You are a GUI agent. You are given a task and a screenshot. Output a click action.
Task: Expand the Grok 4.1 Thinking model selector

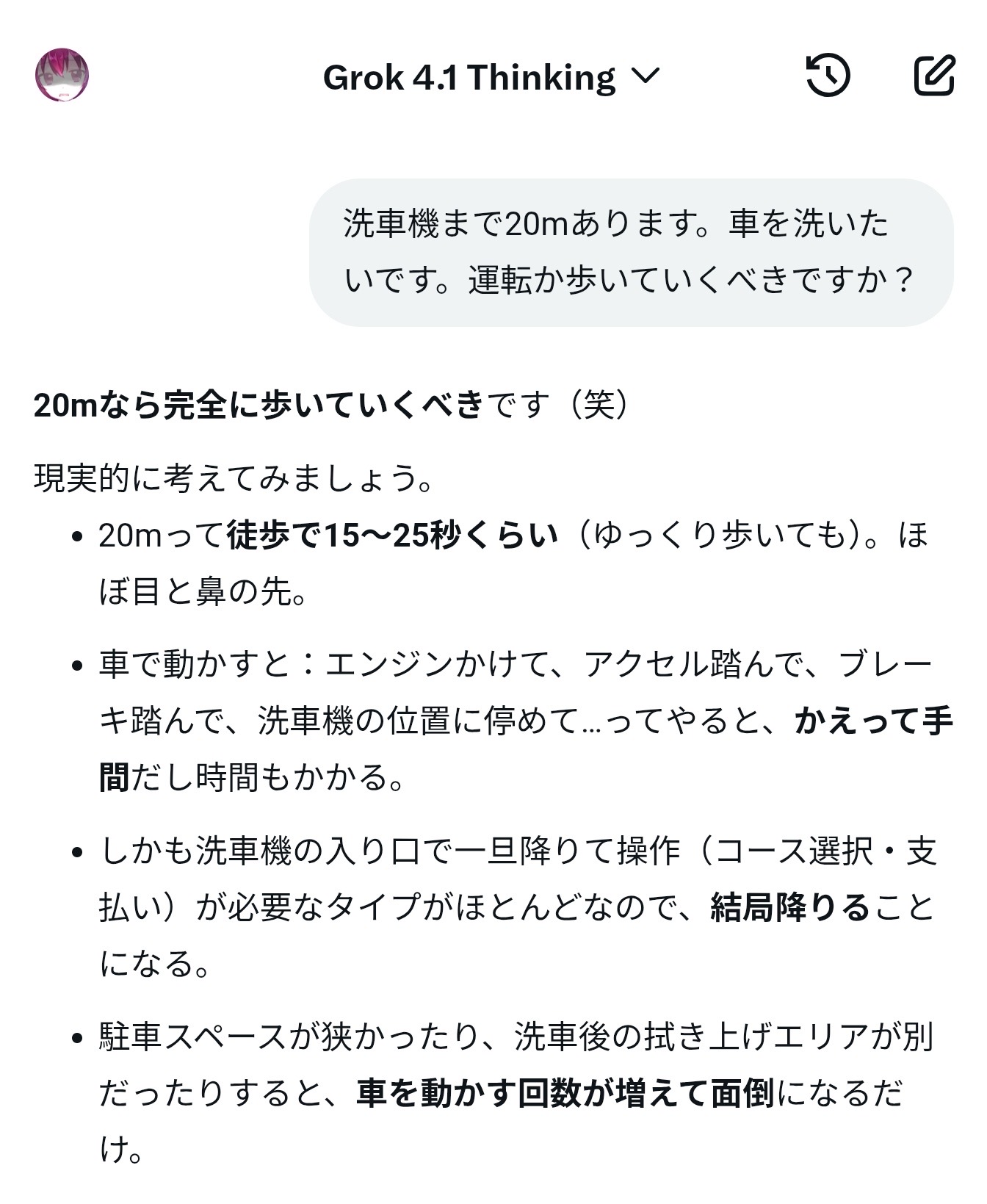(x=491, y=76)
